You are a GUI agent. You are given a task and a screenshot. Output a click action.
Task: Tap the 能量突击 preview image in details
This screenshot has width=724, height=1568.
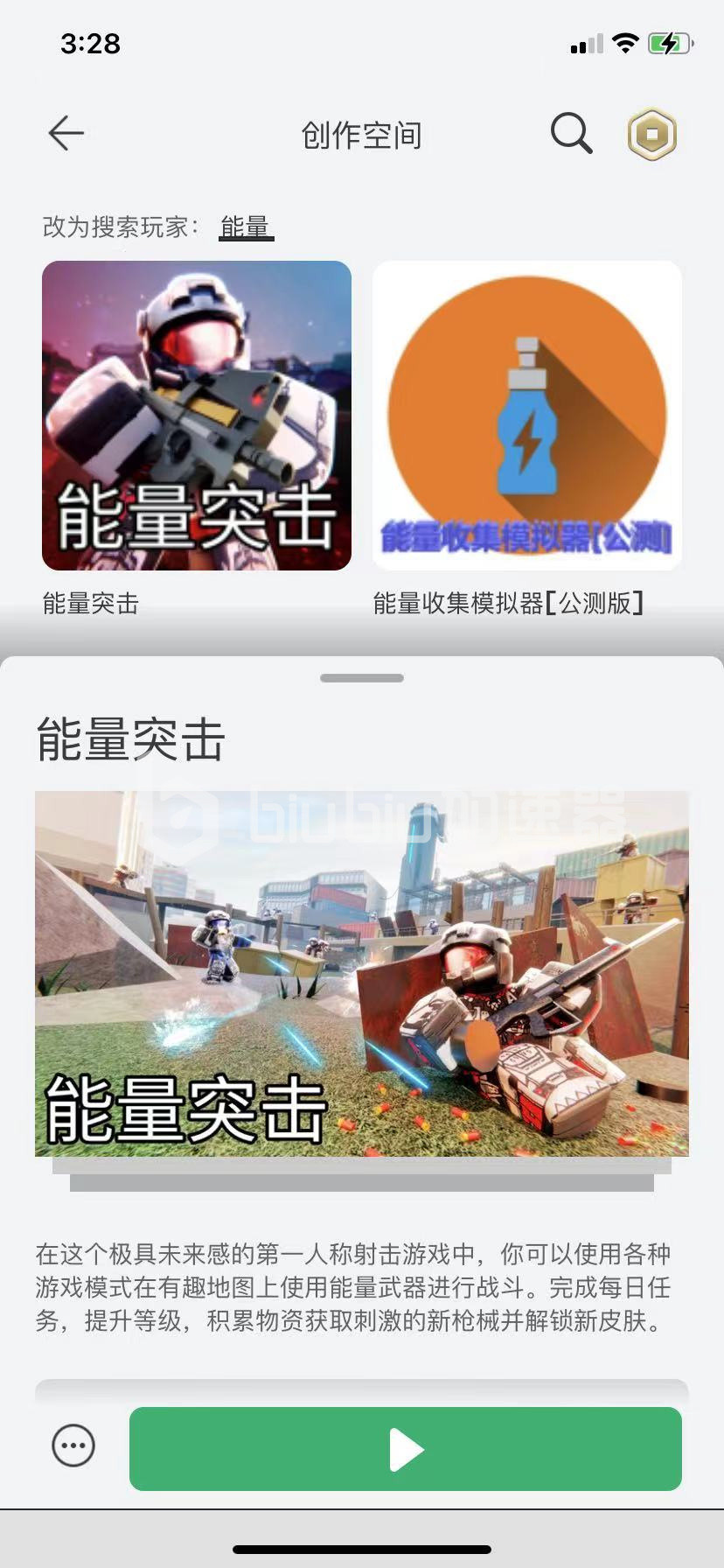tap(362, 973)
